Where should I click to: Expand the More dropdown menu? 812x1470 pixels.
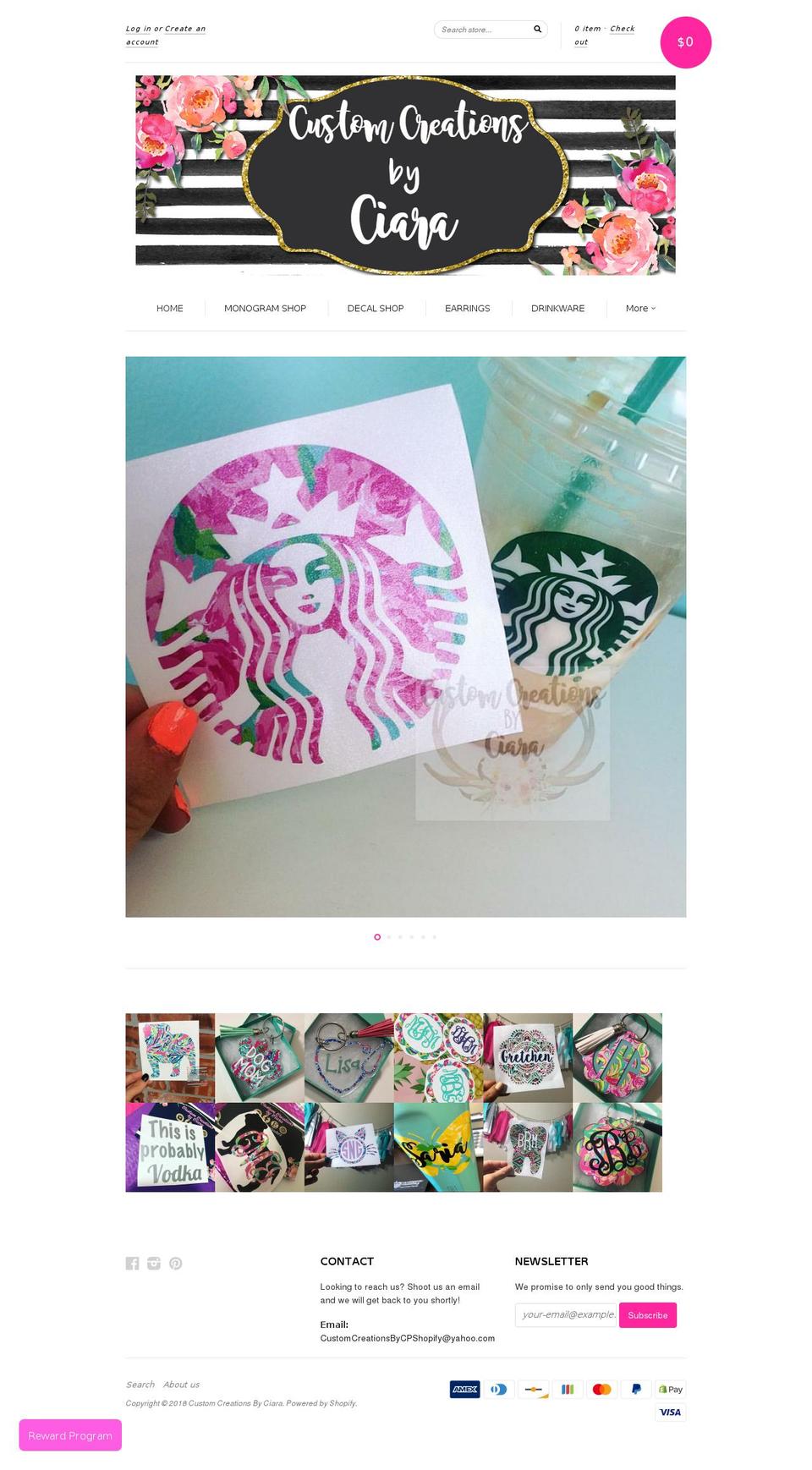pyautogui.click(x=640, y=309)
